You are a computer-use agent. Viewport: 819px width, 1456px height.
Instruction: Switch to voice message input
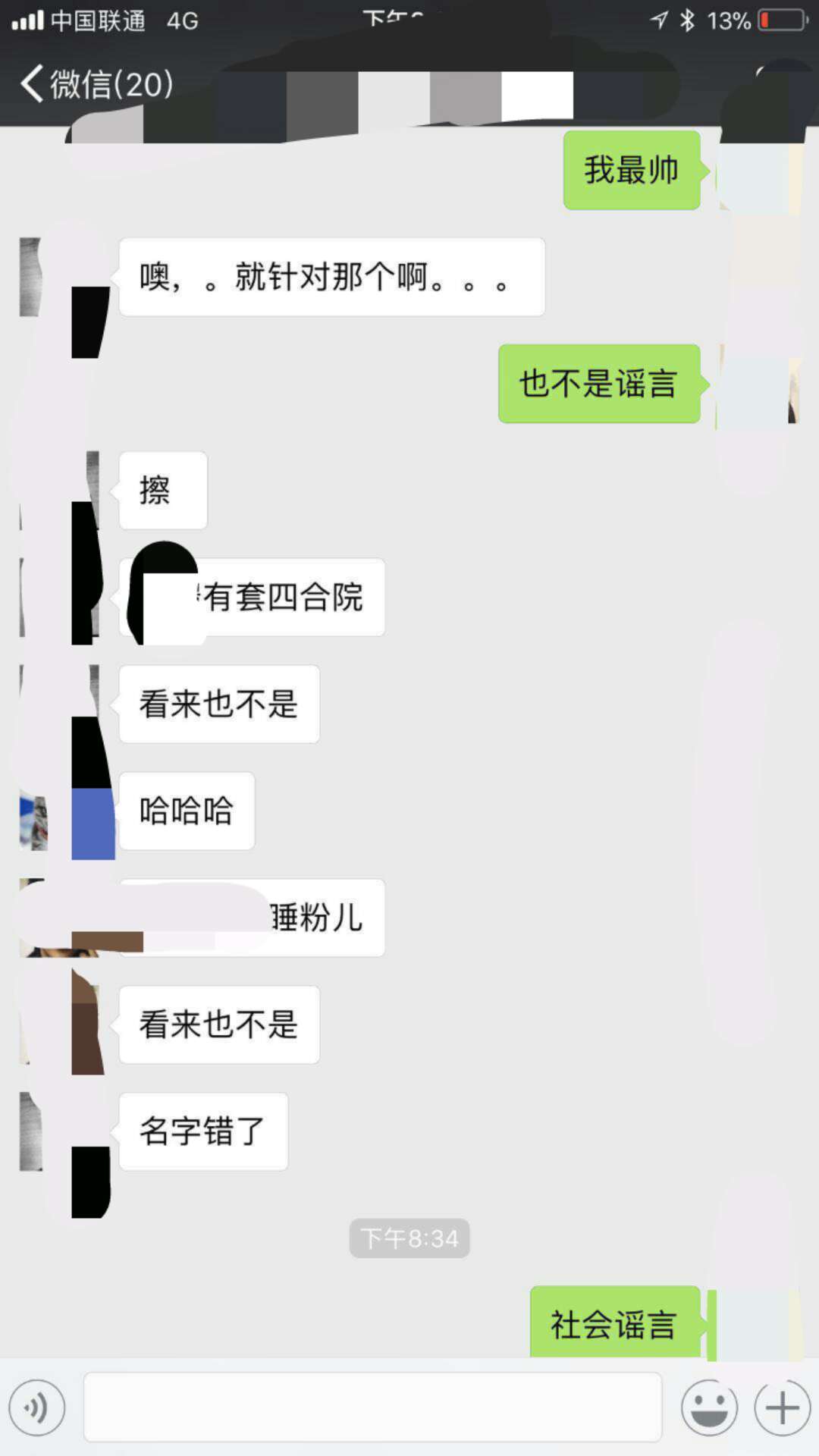tap(36, 1408)
